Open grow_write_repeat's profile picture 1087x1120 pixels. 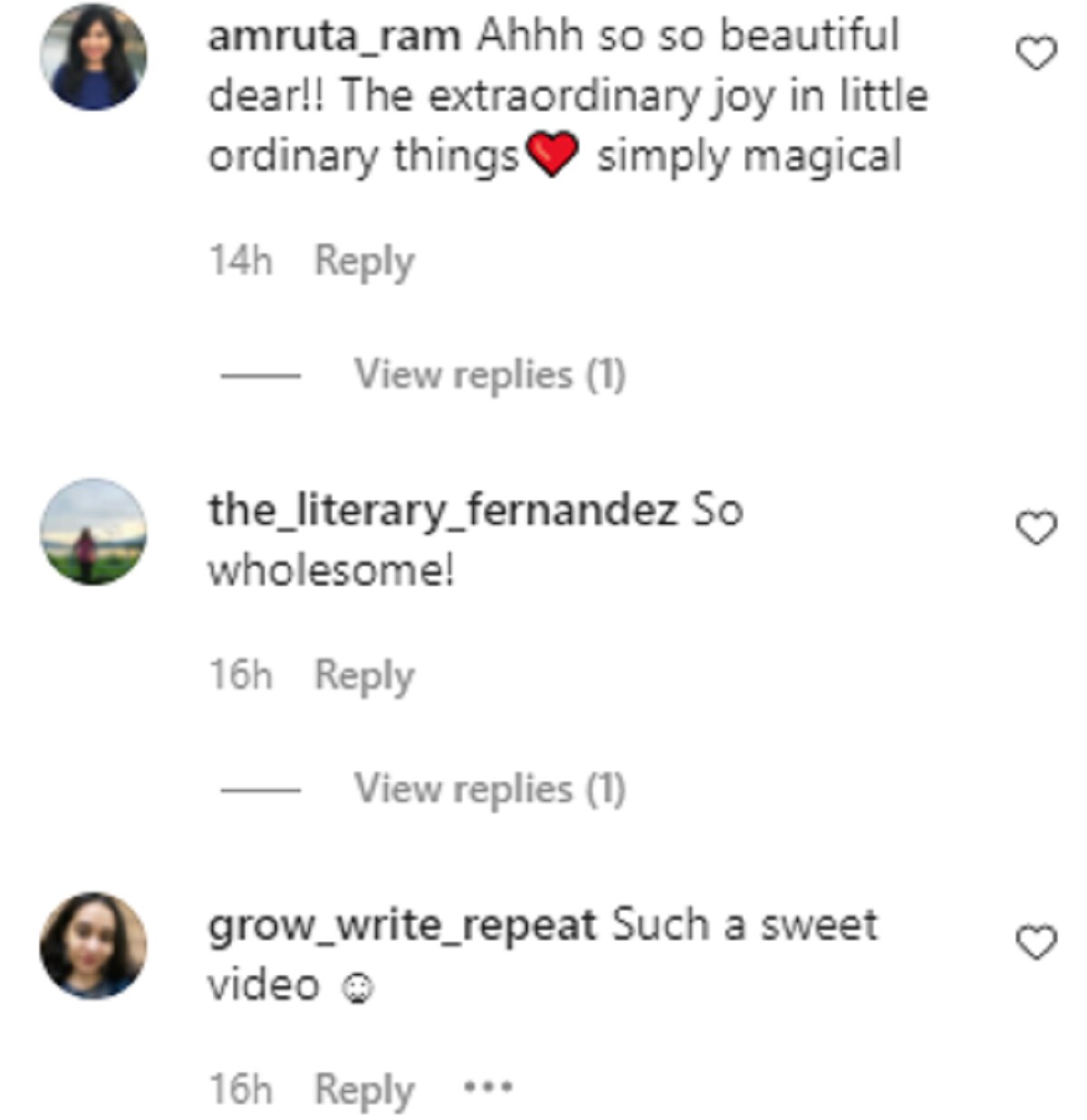click(93, 946)
